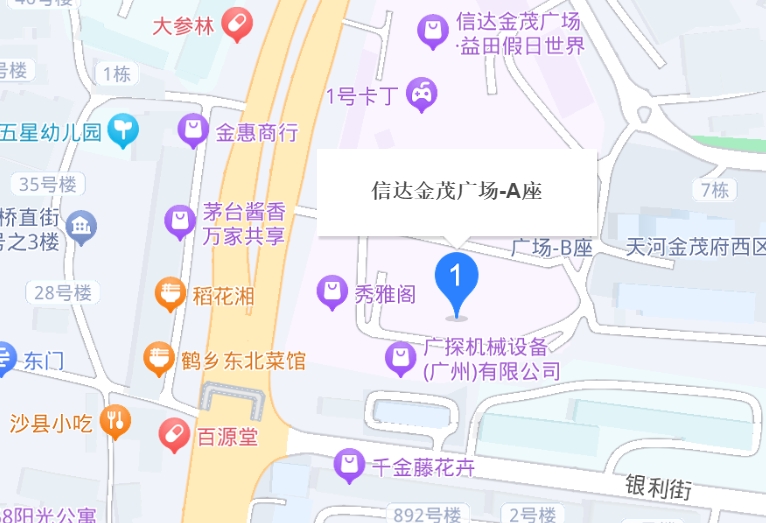Tap the 1号卡丁 entertainment marker
The width and height of the screenshot is (766, 523).
point(423,94)
